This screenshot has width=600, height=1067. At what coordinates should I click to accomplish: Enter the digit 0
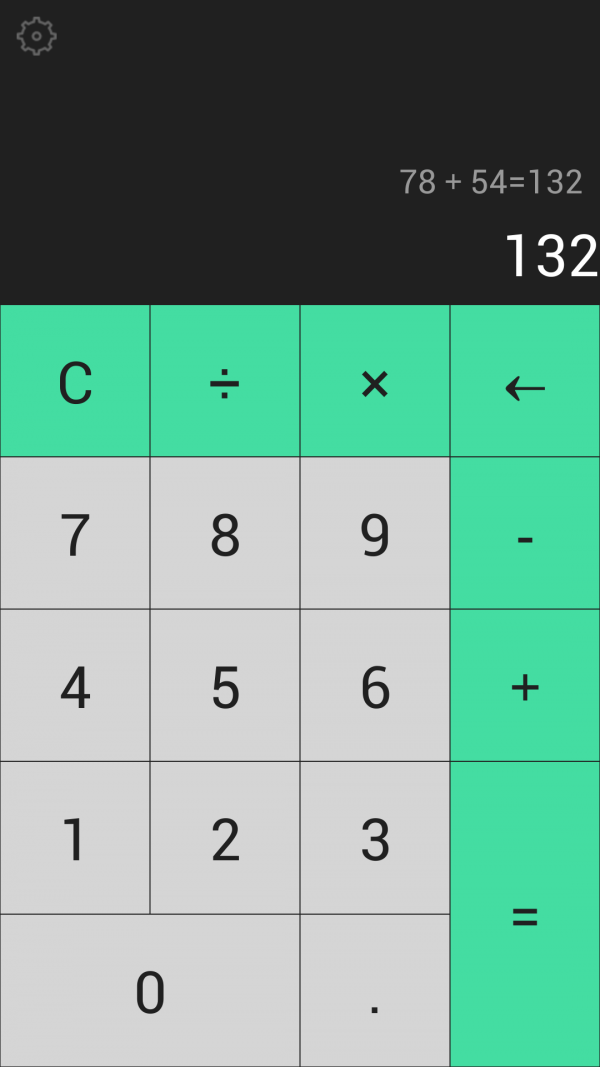(x=150, y=991)
